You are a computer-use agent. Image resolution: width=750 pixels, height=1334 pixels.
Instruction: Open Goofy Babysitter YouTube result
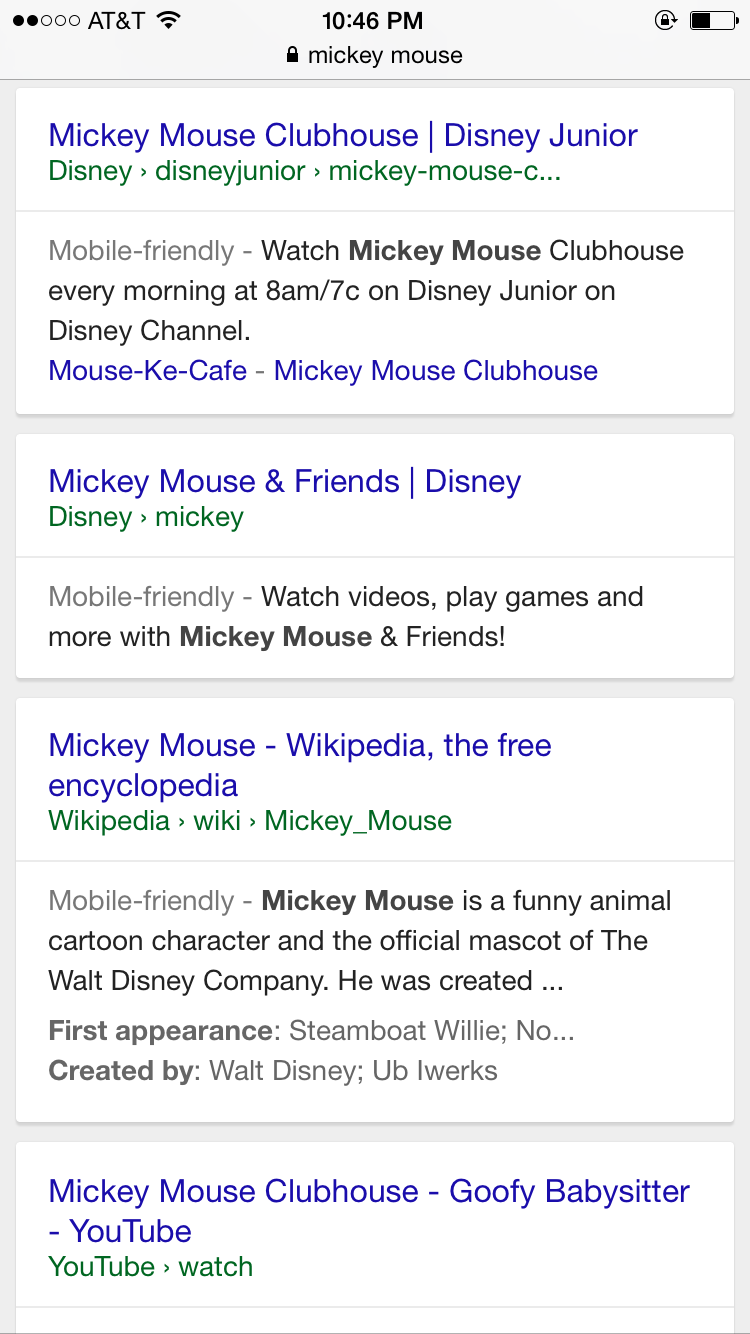368,1209
